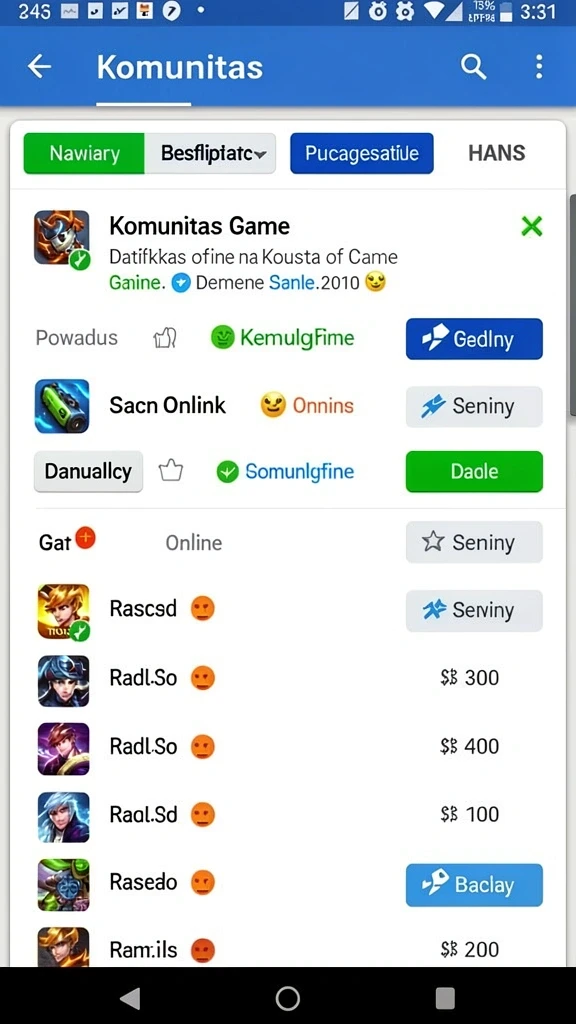
Task: Tap the green Daole button
Action: tap(474, 471)
